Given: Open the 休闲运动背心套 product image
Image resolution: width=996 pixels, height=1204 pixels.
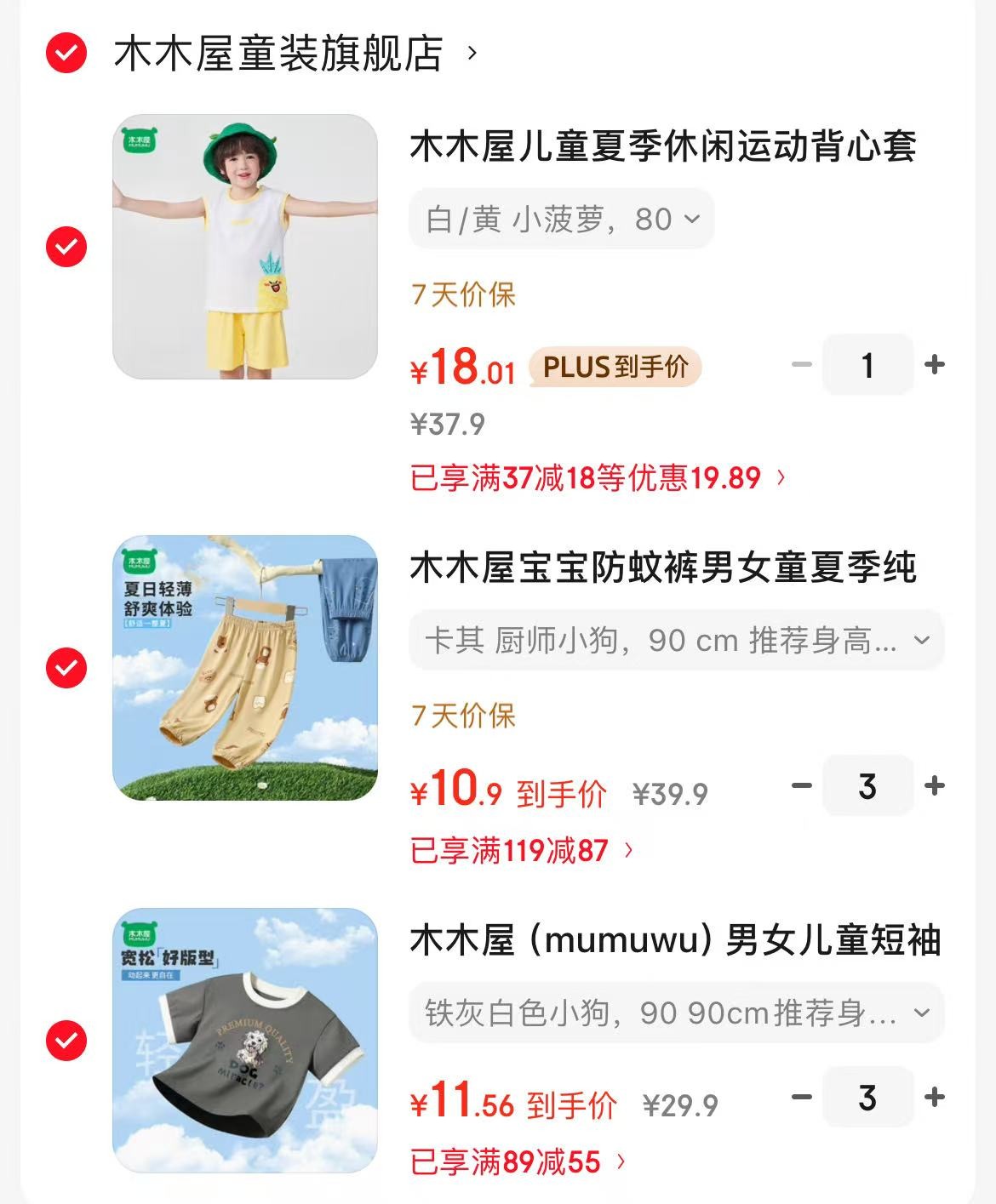Looking at the screenshot, I should click(x=245, y=247).
